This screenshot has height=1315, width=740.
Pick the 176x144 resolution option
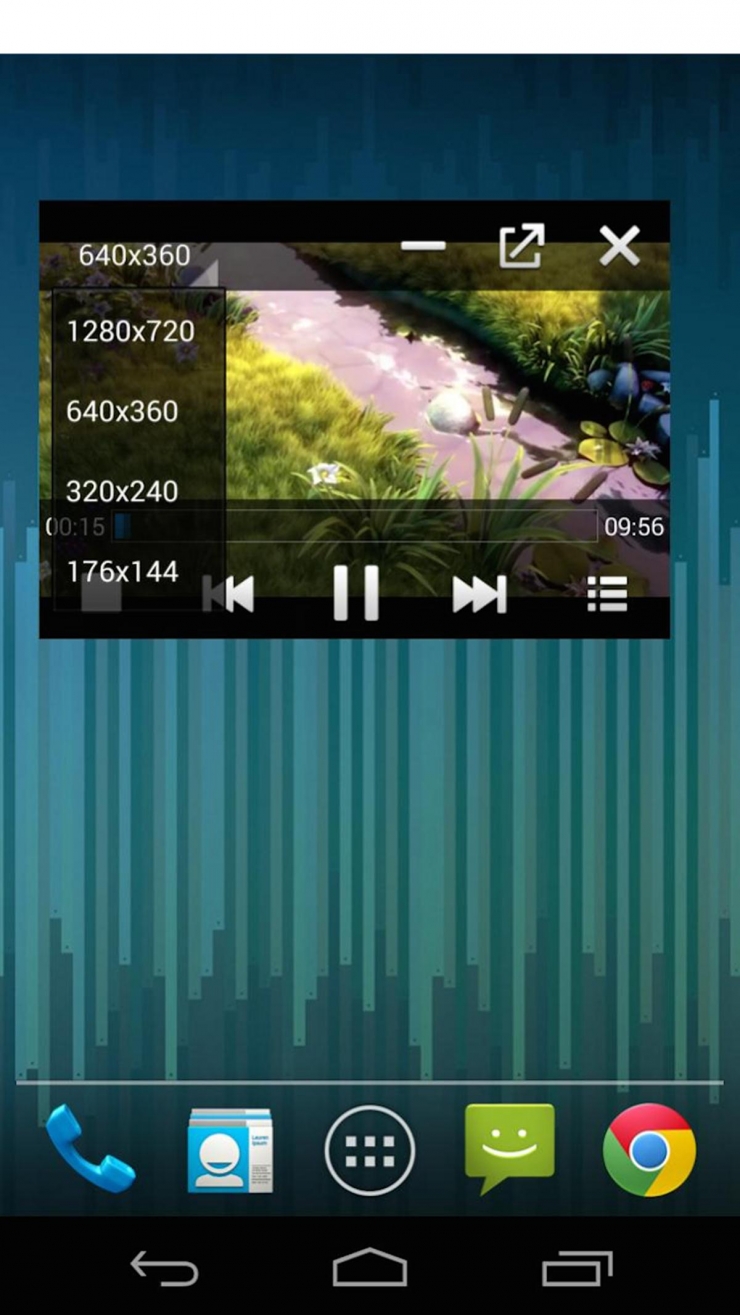click(123, 572)
